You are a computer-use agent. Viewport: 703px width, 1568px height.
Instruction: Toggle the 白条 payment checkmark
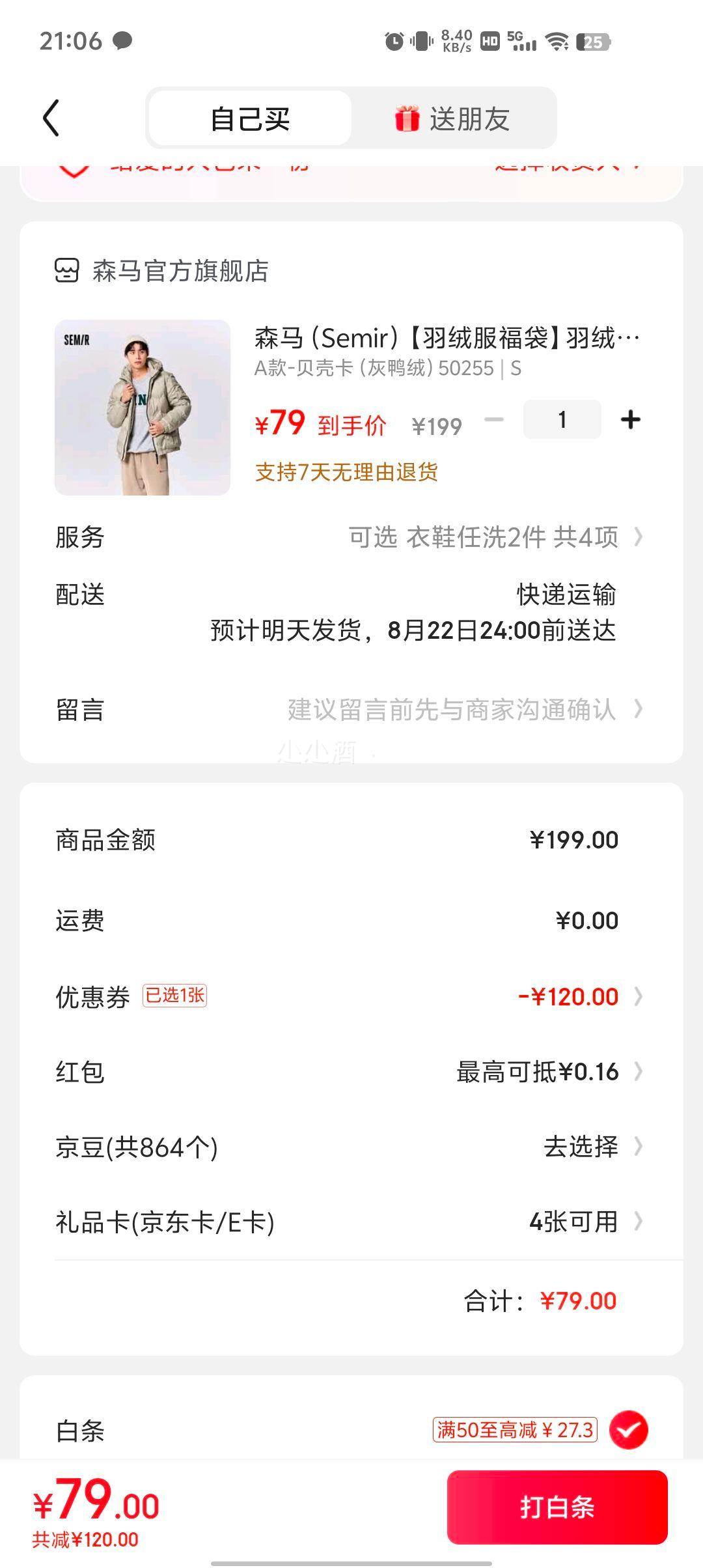click(x=628, y=1430)
